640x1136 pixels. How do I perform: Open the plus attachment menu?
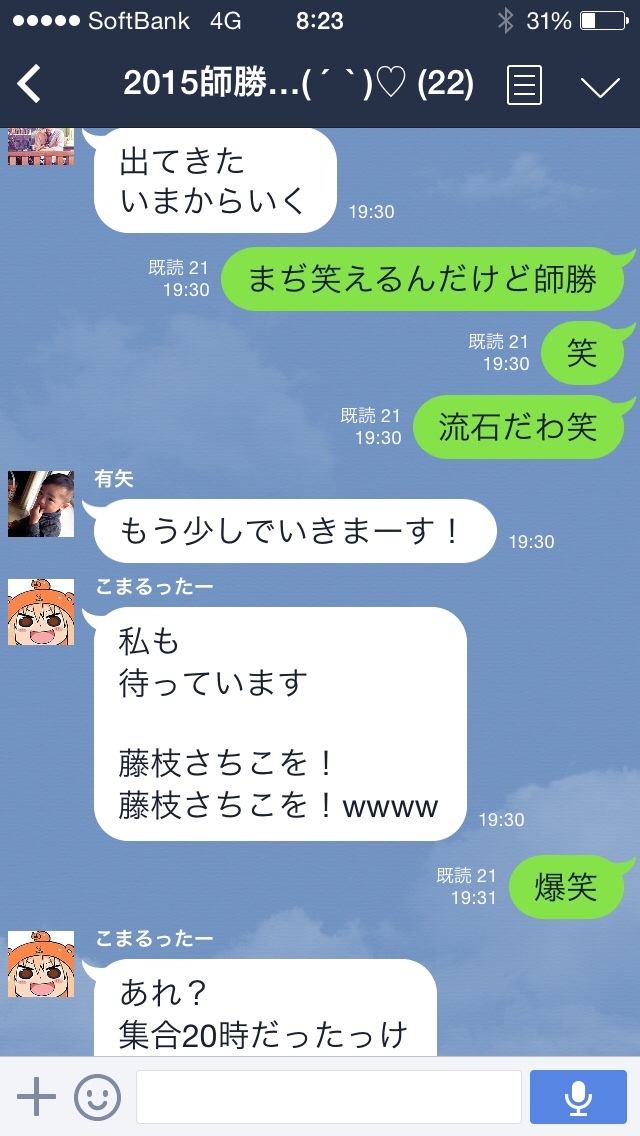pos(37,1097)
